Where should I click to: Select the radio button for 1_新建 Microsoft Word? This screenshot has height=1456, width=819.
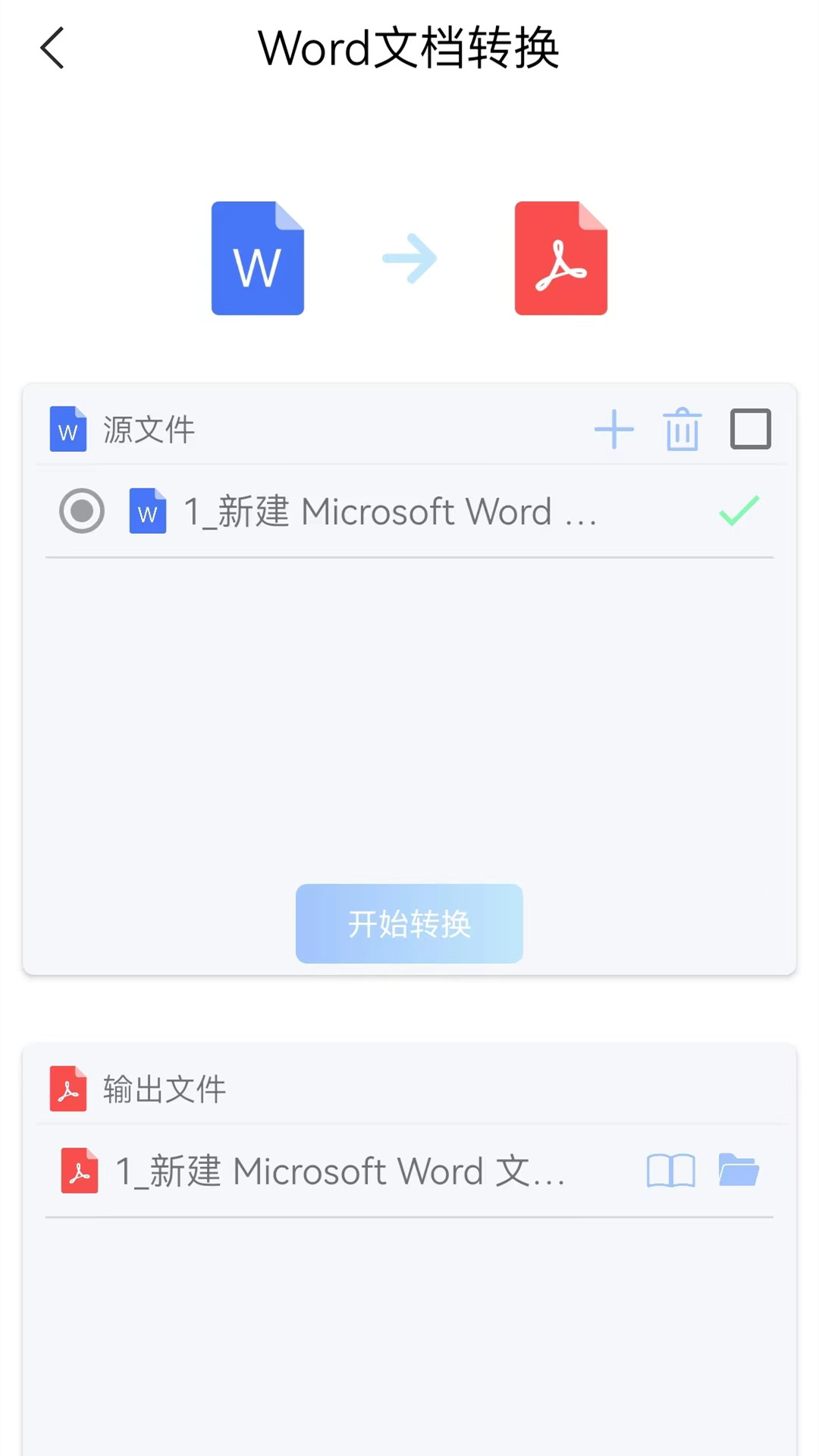81,512
